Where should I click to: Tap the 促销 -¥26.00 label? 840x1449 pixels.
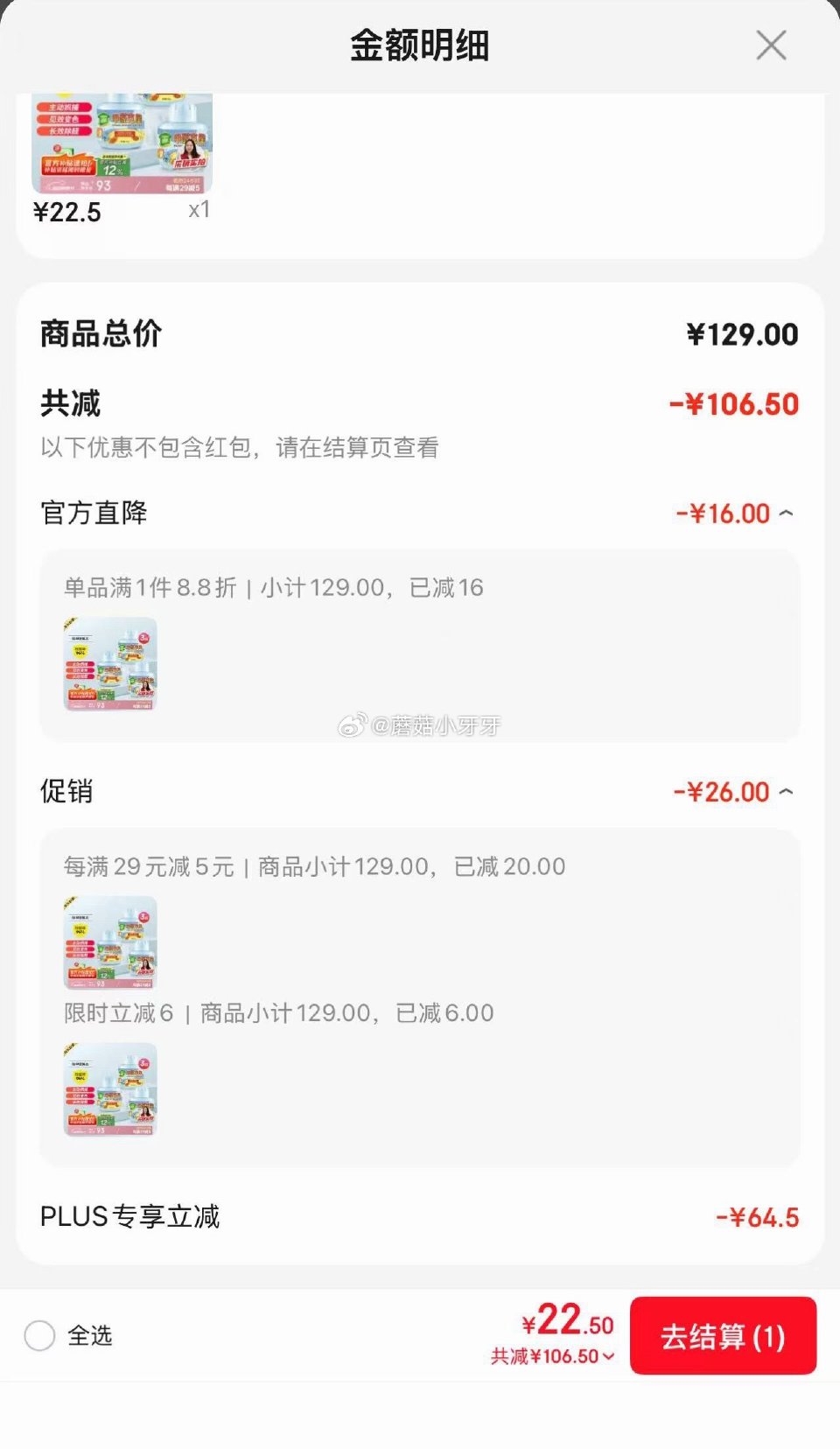click(67, 791)
